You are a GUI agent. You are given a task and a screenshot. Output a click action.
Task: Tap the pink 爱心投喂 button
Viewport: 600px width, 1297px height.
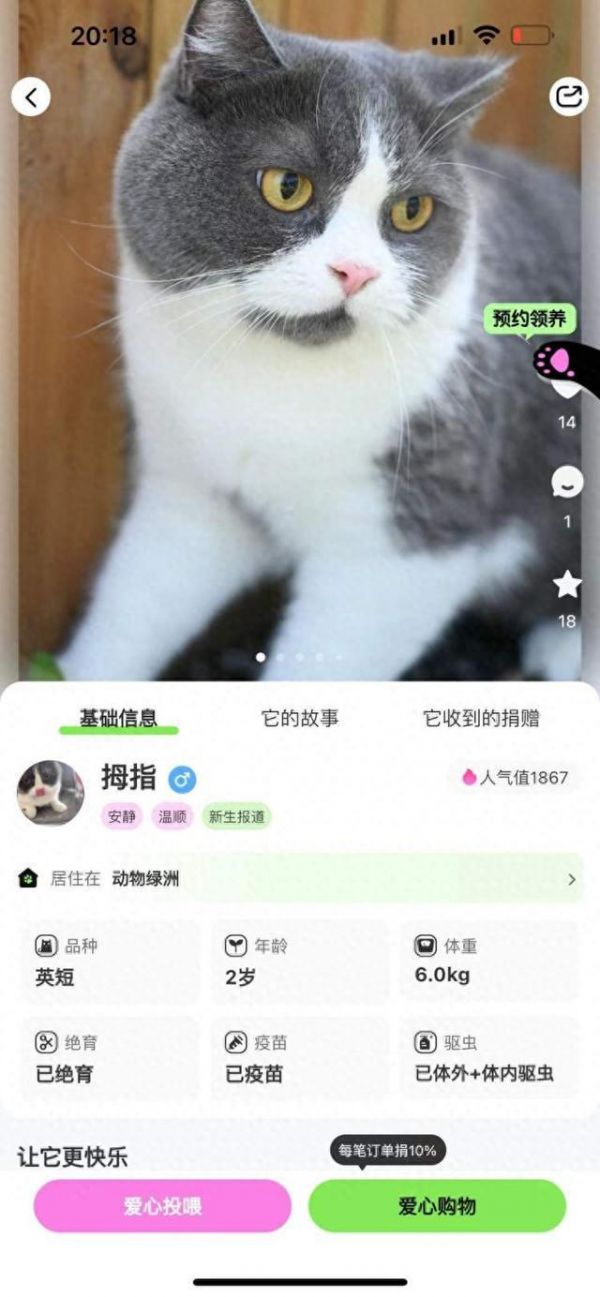coord(162,1206)
